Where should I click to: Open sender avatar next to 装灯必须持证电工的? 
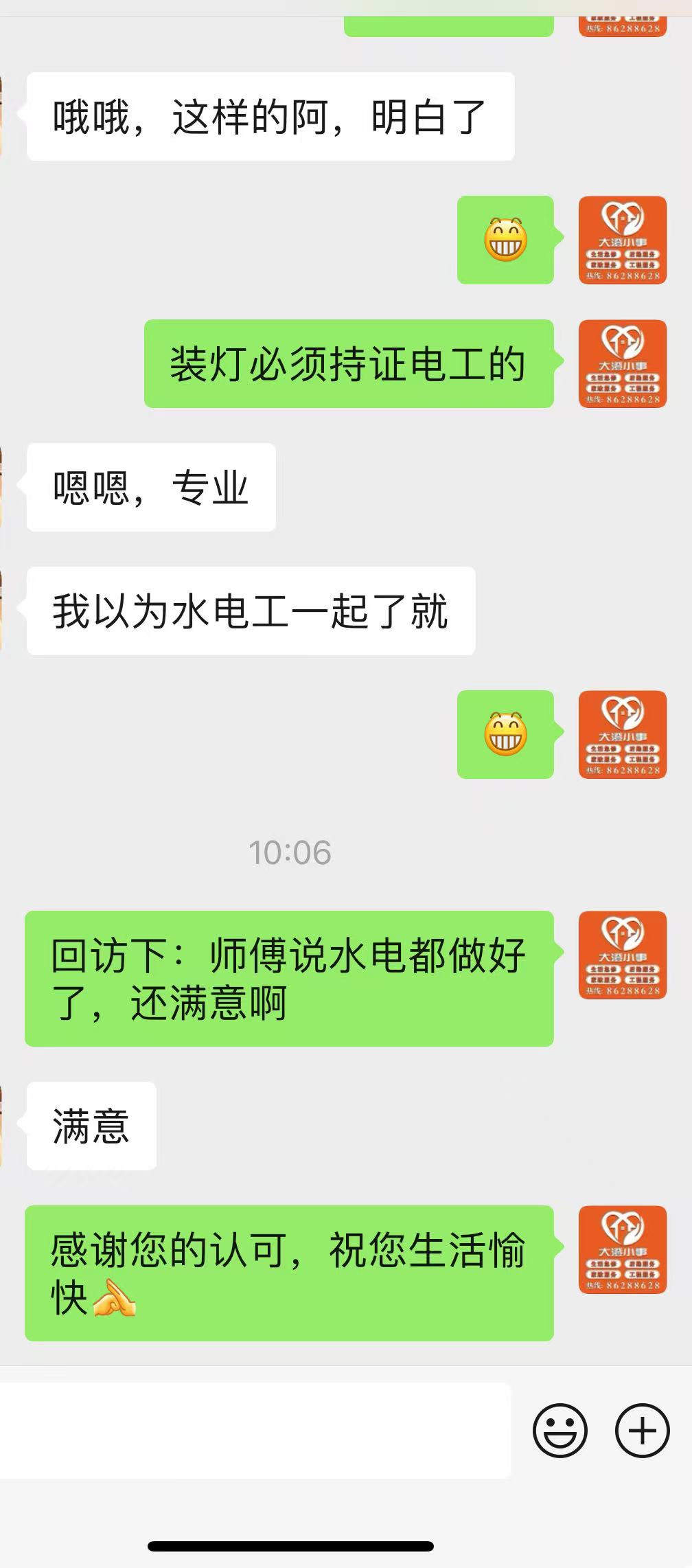pyautogui.click(x=622, y=364)
